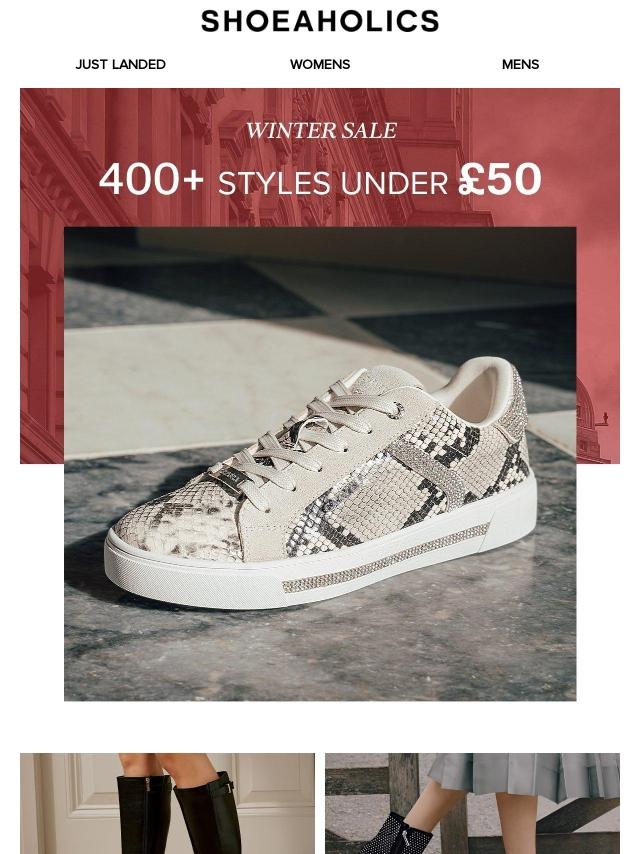This screenshot has width=640, height=854.
Task: Open the black knee-high boots tile
Action: [167, 803]
